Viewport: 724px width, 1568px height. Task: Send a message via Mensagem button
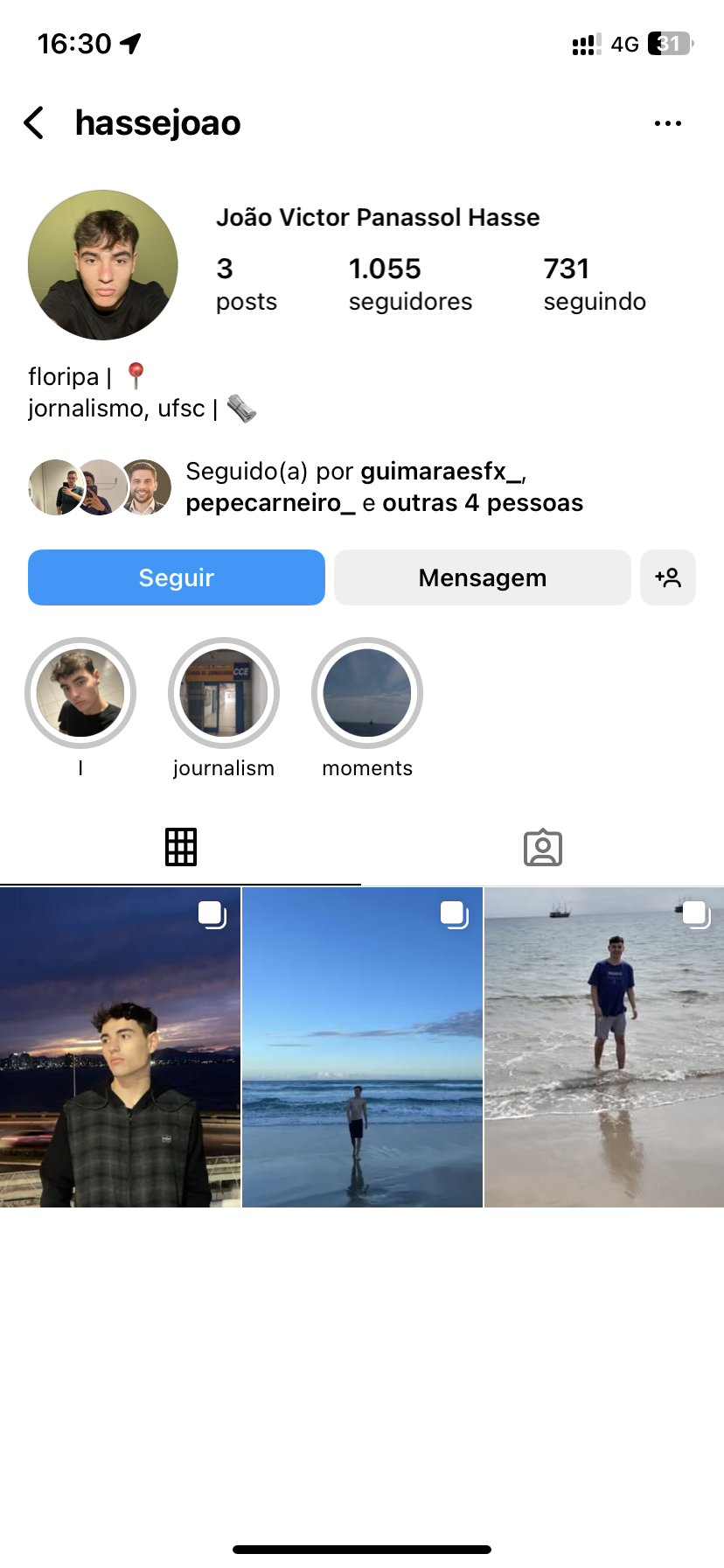click(x=482, y=577)
